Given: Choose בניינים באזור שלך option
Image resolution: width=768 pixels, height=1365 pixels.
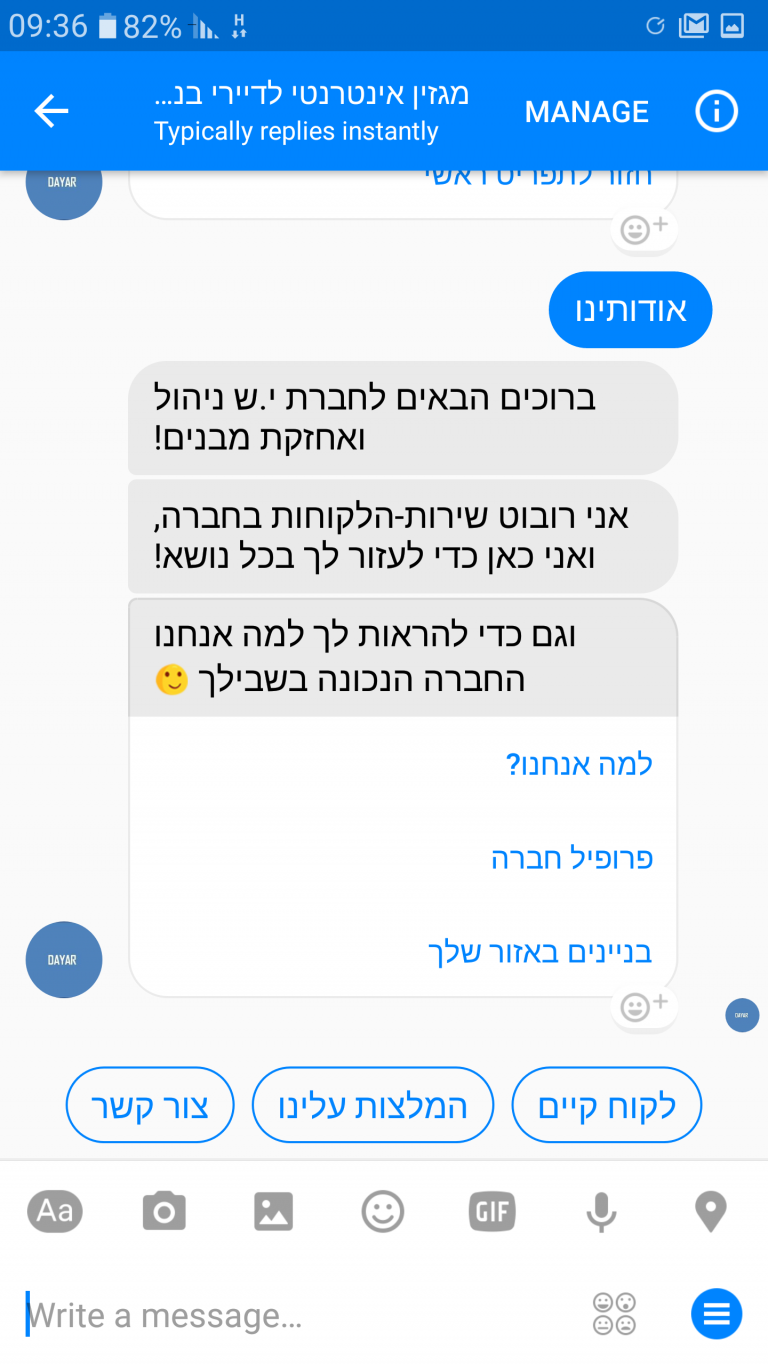Looking at the screenshot, I should (x=540, y=951).
